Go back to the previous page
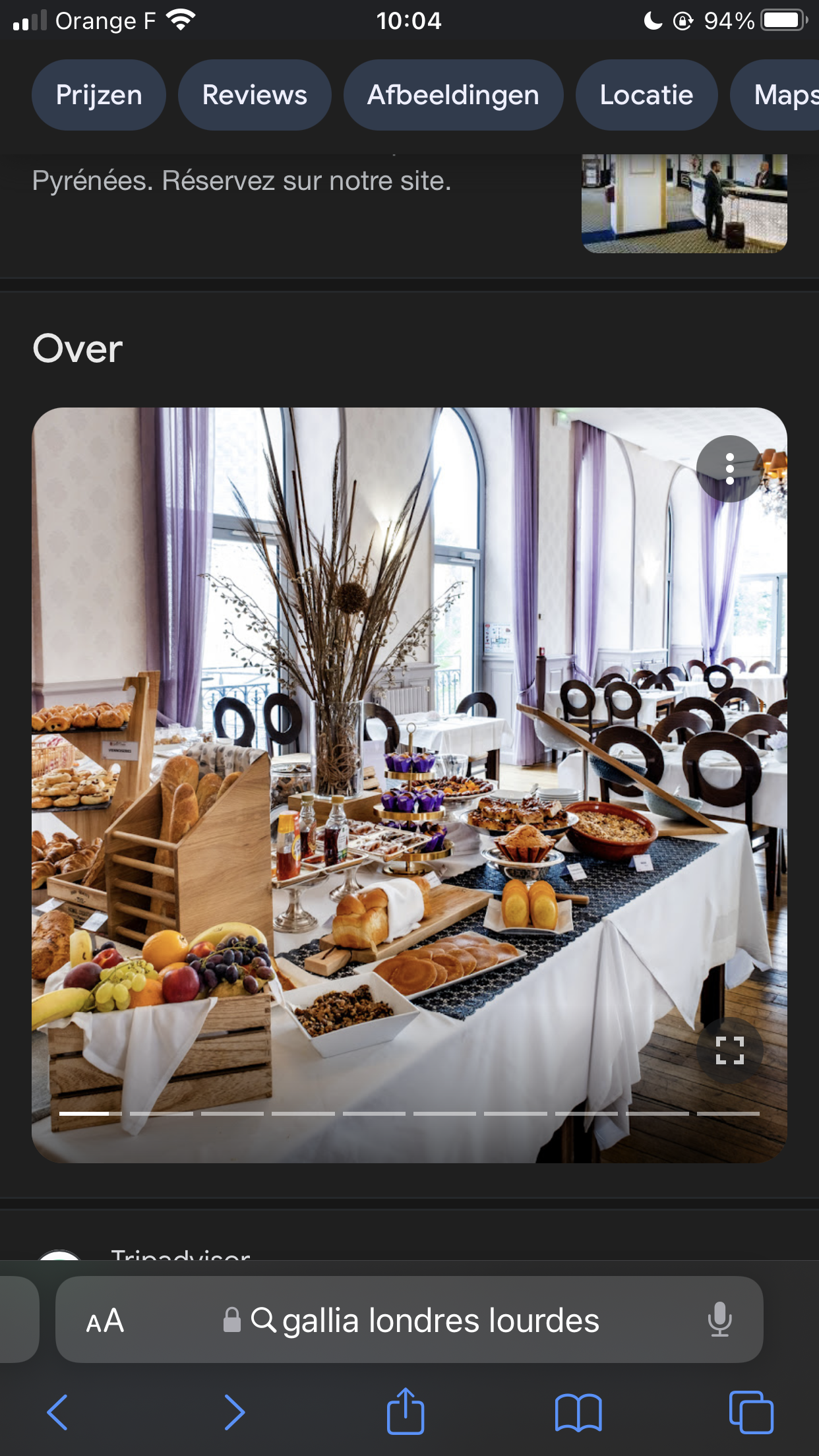819x1456 pixels. (58, 1412)
